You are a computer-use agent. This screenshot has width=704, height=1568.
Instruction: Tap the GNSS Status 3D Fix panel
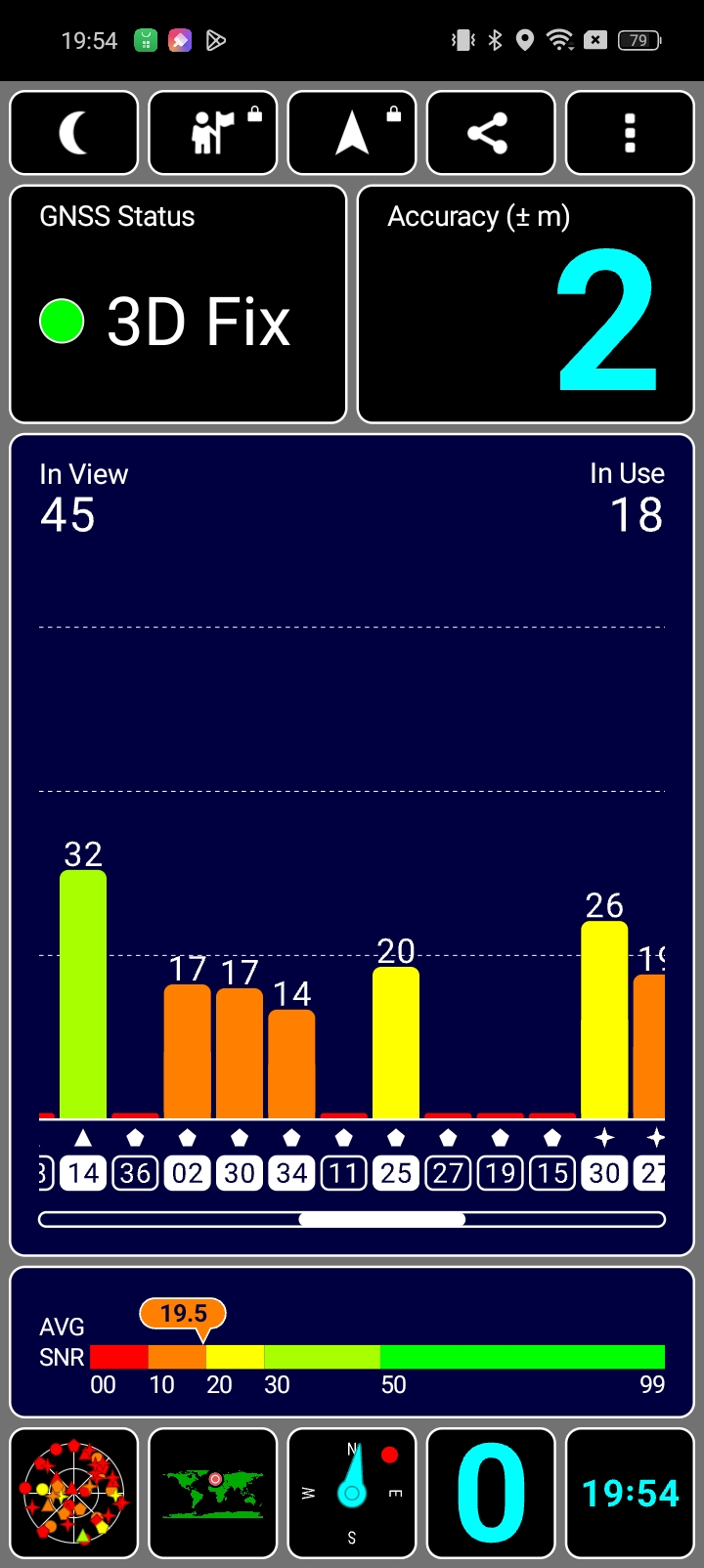(x=178, y=304)
